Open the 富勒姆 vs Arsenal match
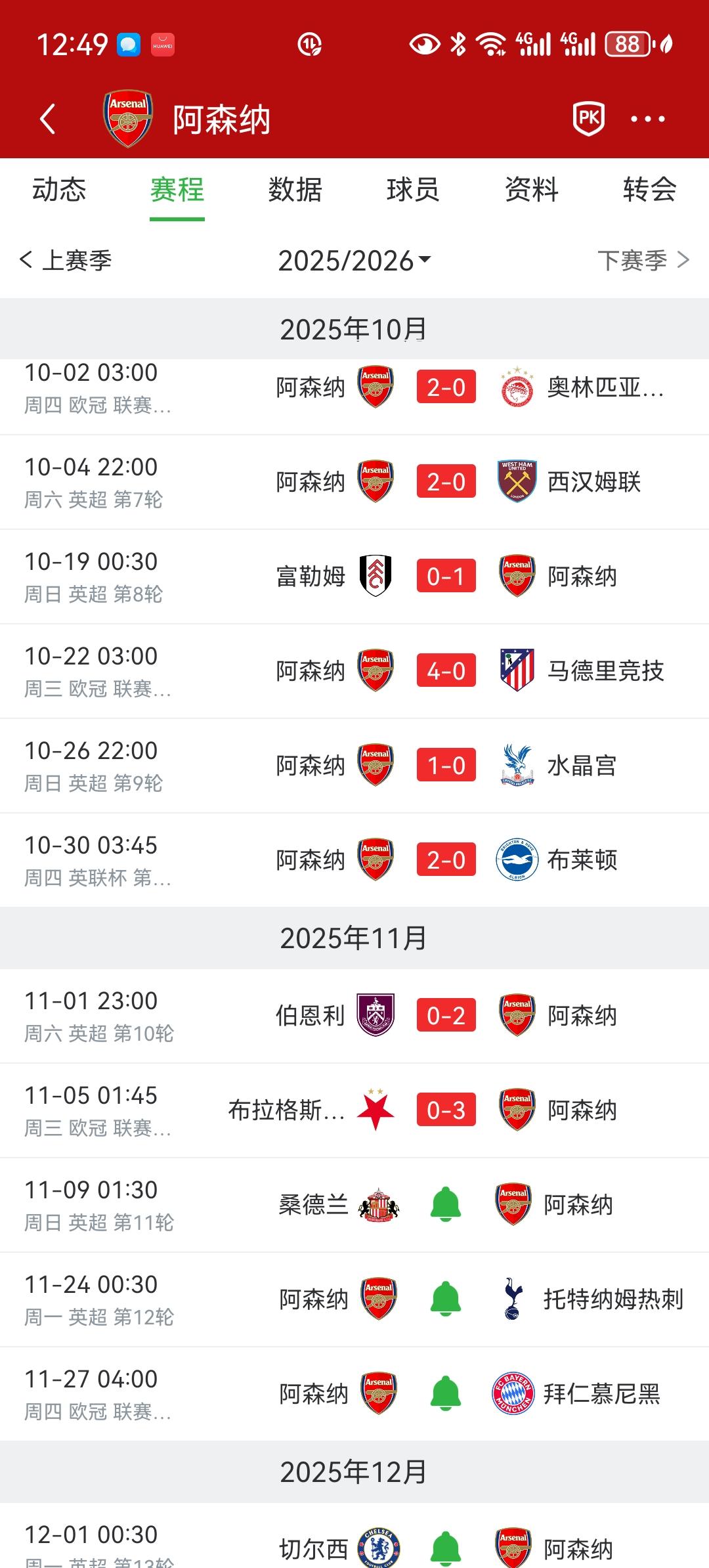709x1568 pixels. (354, 577)
